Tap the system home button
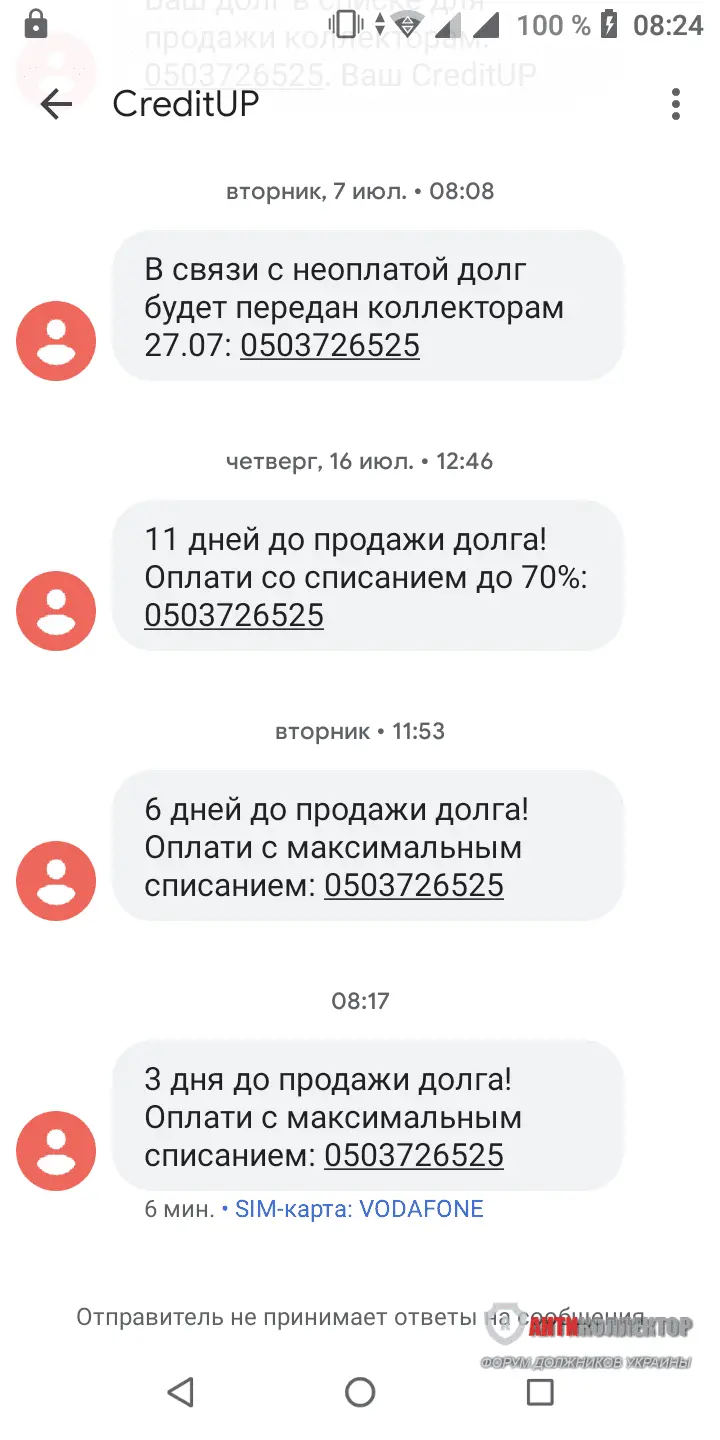 tap(360, 1392)
